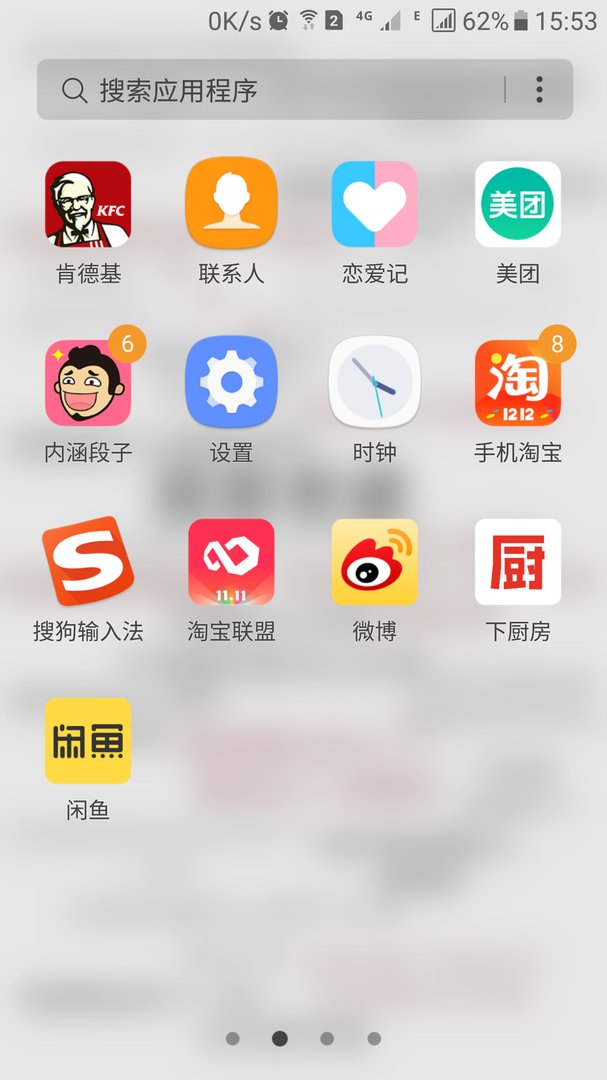Go to the last page indicator dot
607x1080 pixels.
click(x=374, y=1039)
